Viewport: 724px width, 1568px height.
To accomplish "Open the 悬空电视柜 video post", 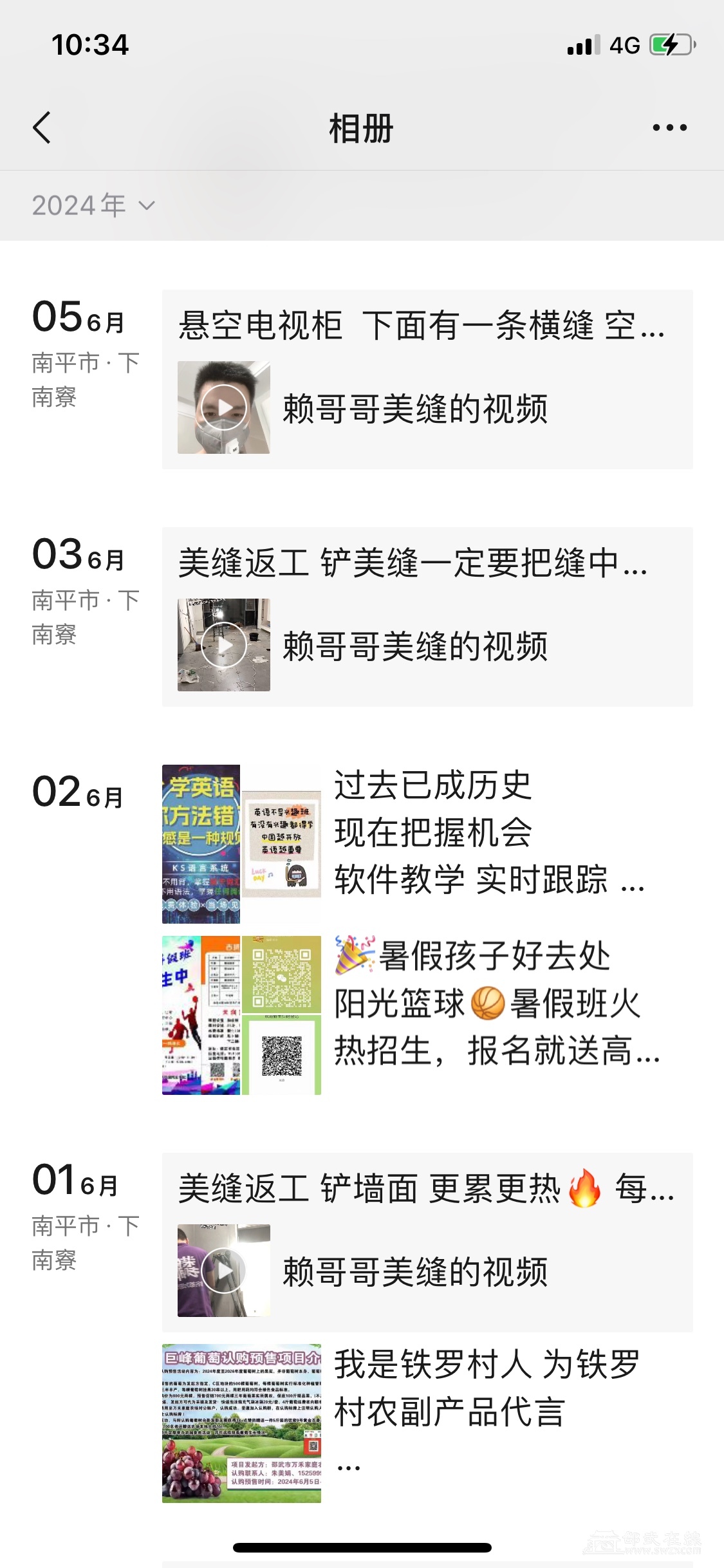I will tap(427, 380).
